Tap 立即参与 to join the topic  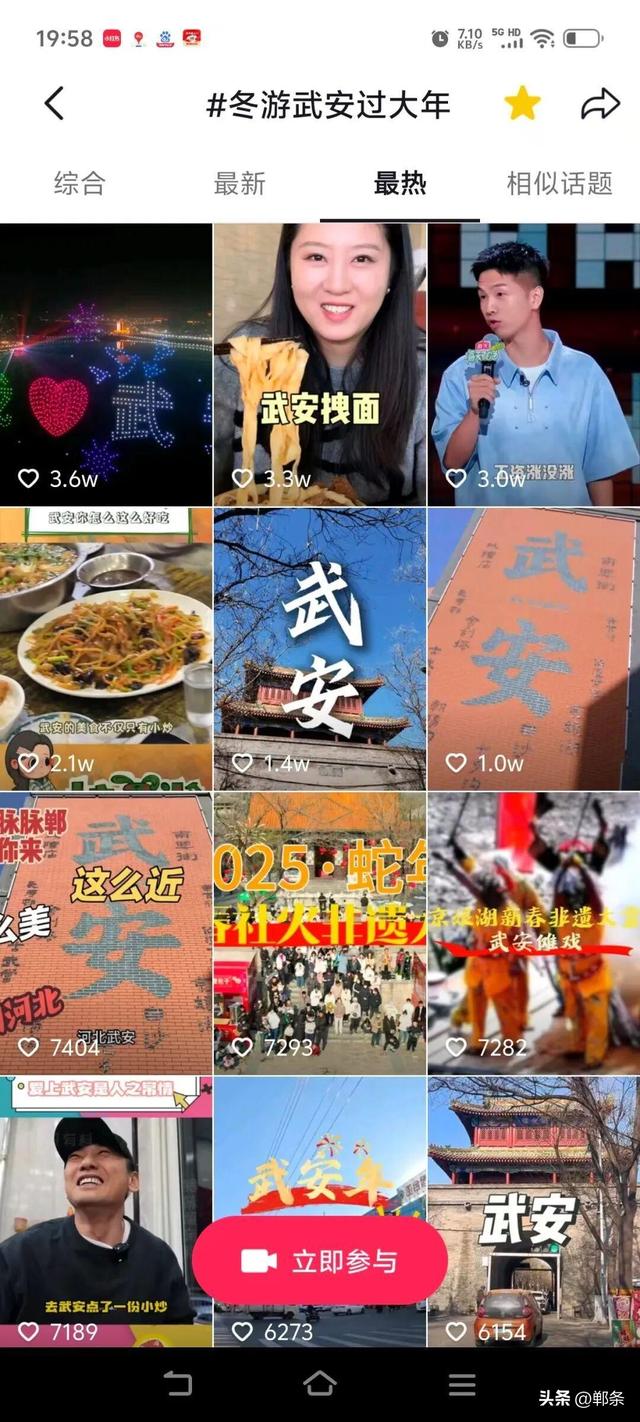tap(320, 1261)
